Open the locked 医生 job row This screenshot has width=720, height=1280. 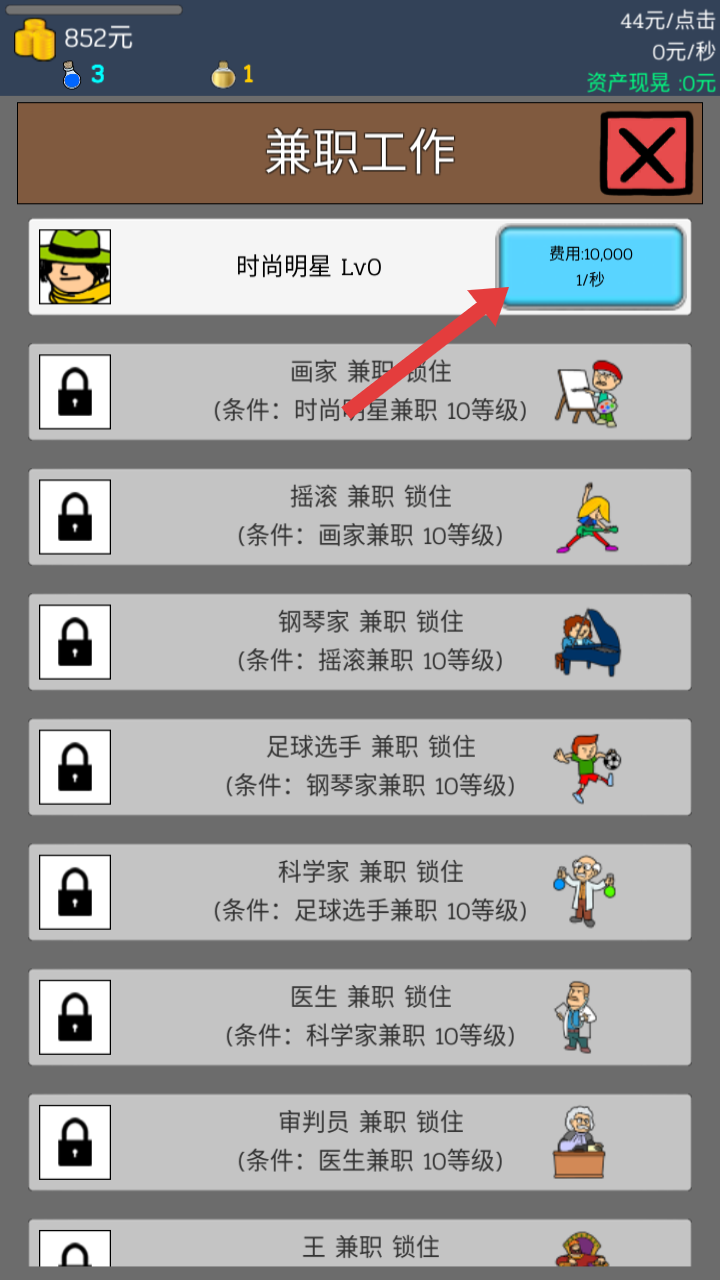[x=360, y=1017]
